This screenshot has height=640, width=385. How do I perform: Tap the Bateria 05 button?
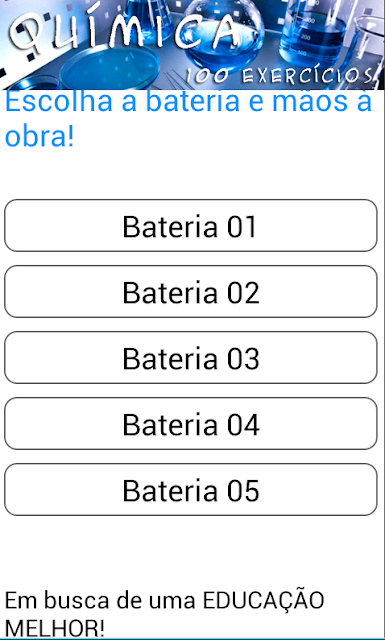point(191,489)
